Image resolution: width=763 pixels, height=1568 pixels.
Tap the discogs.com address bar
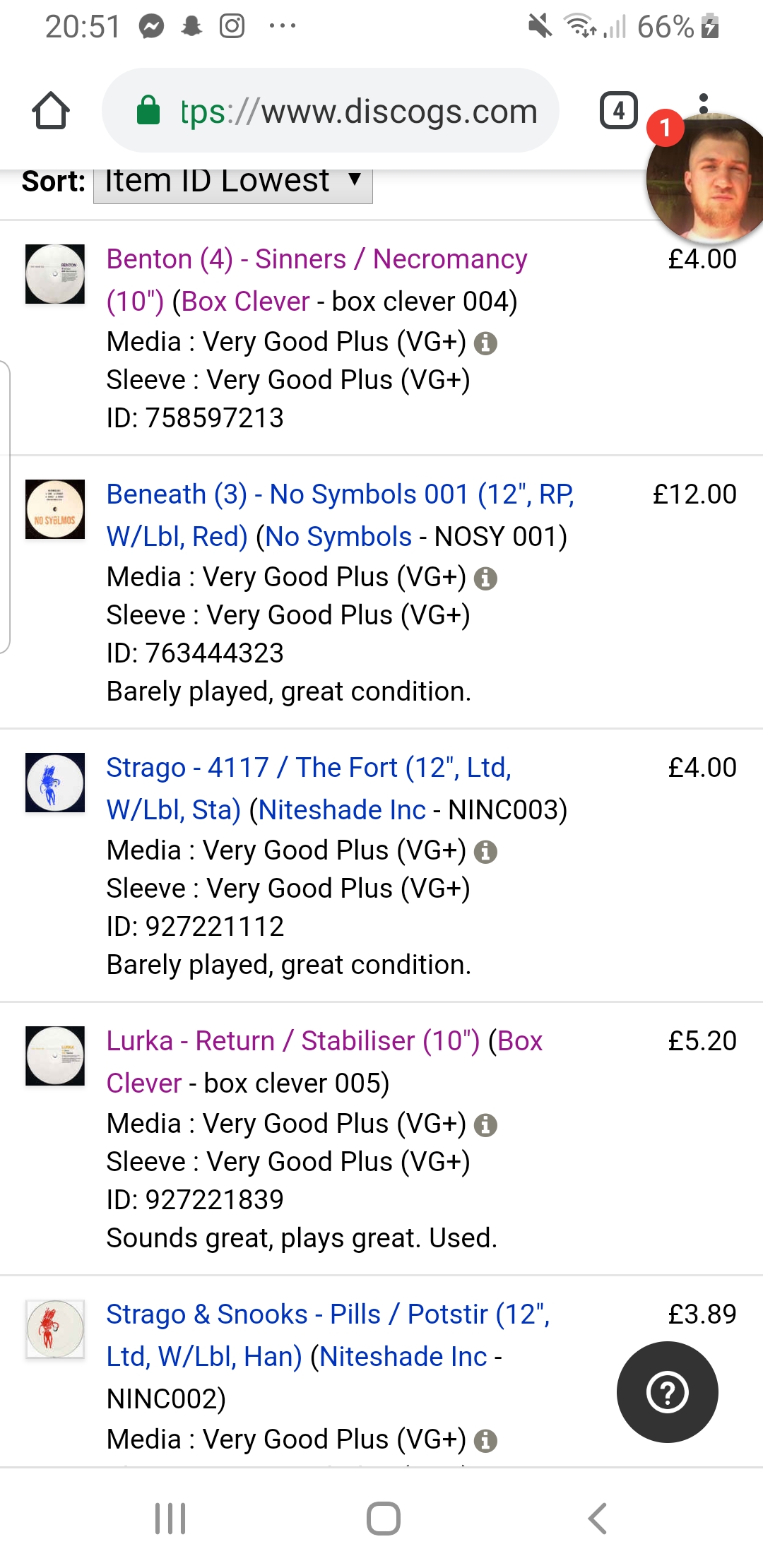pos(331,111)
